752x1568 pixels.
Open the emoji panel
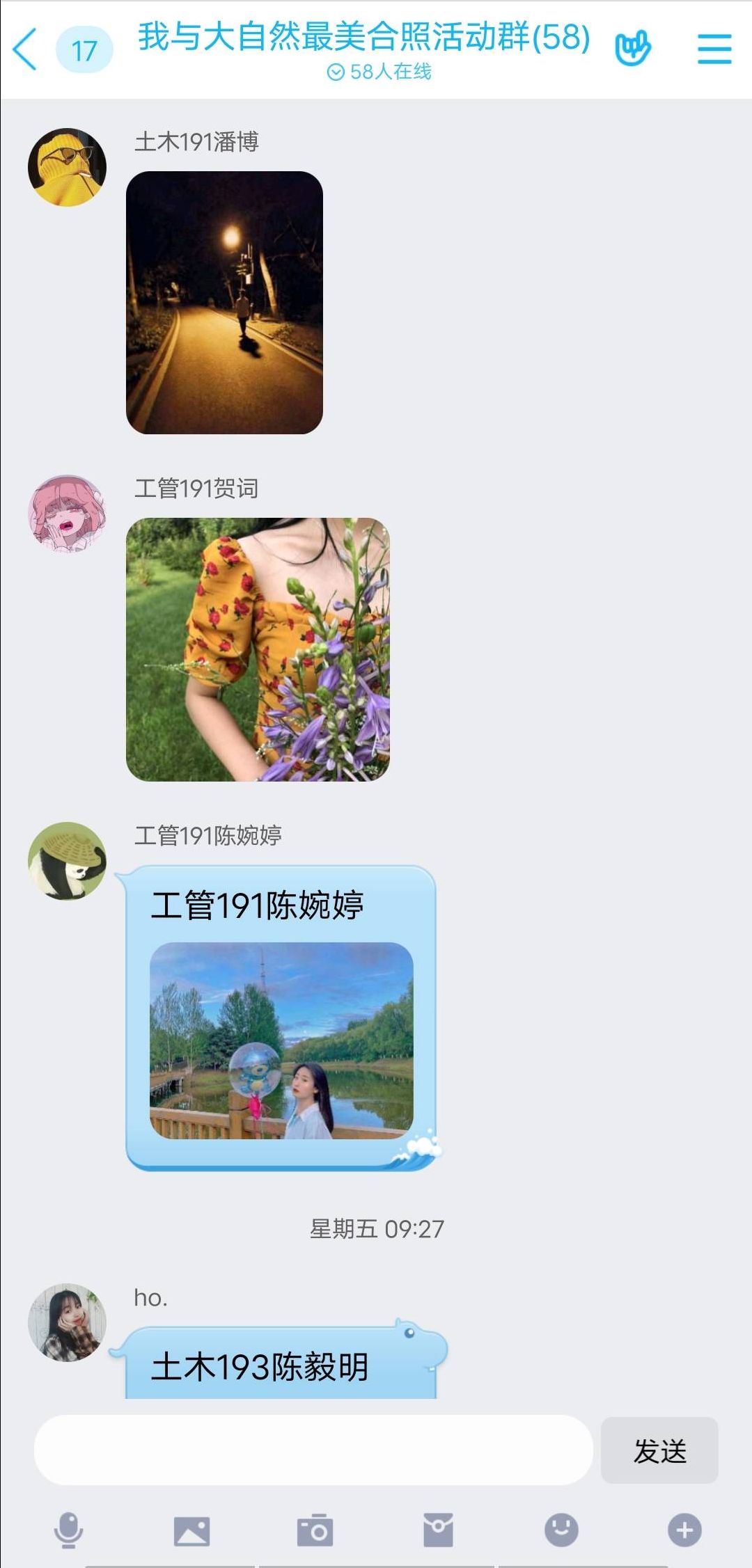coord(561,1530)
